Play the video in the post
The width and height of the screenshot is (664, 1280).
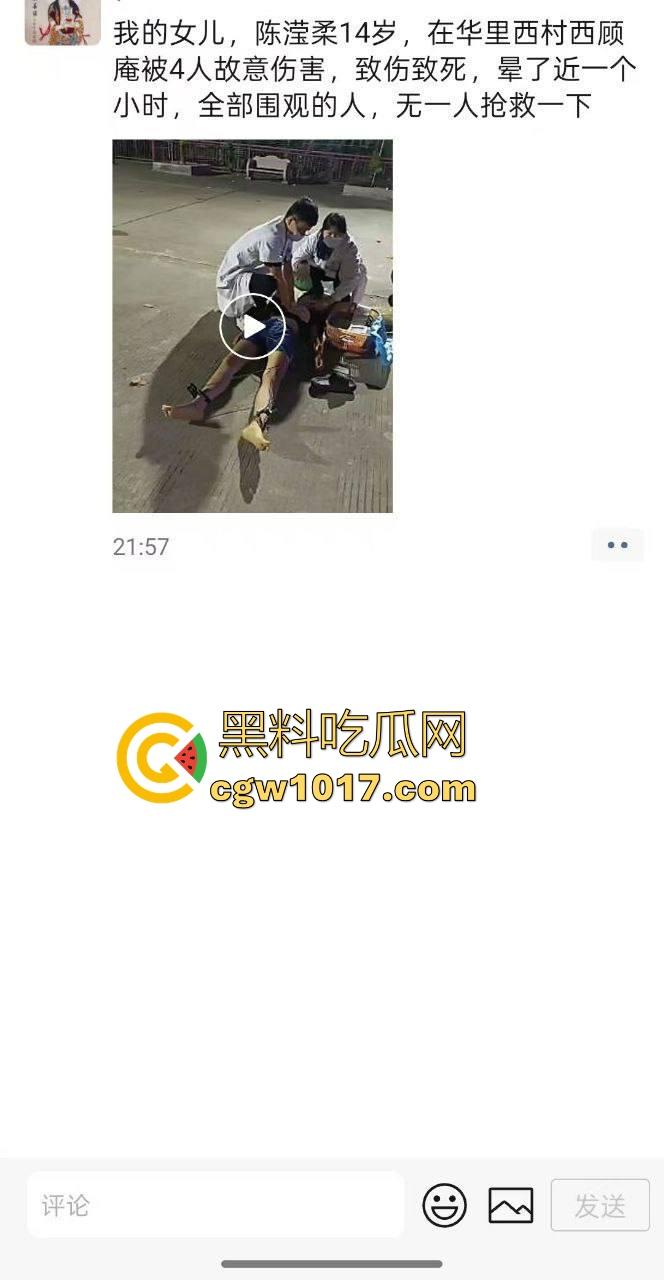252,326
